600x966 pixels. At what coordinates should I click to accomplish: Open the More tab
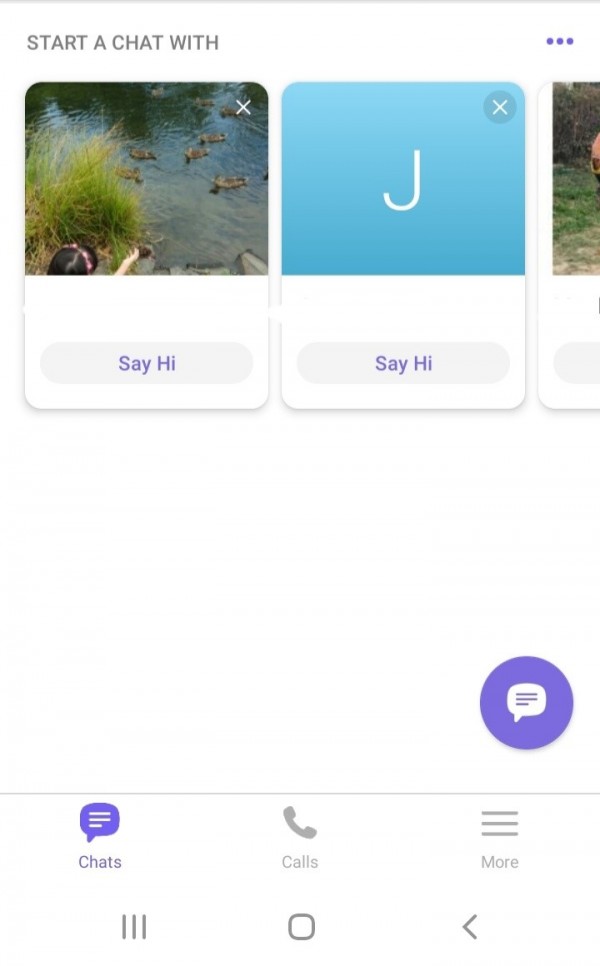[x=499, y=836]
